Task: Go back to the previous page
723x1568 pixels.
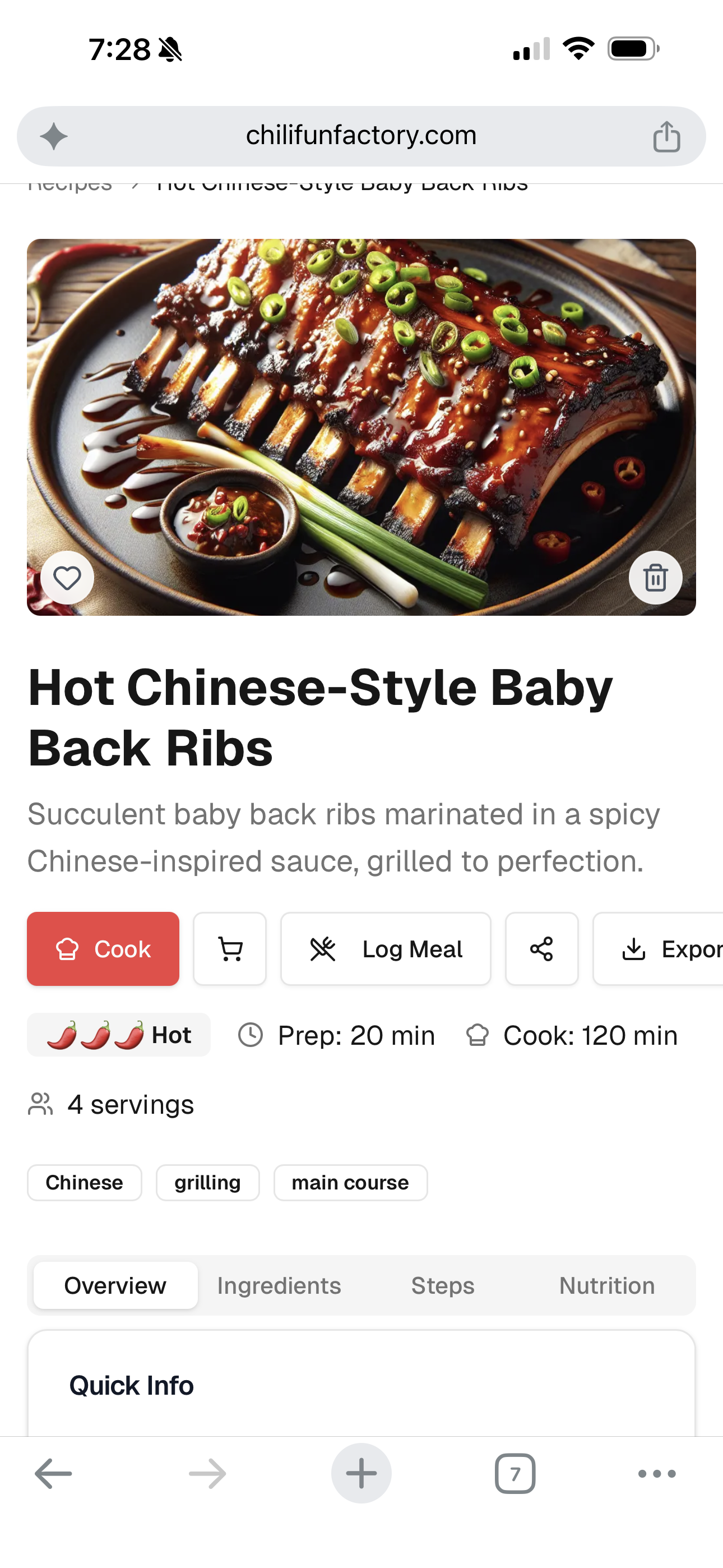Action: (54, 1474)
